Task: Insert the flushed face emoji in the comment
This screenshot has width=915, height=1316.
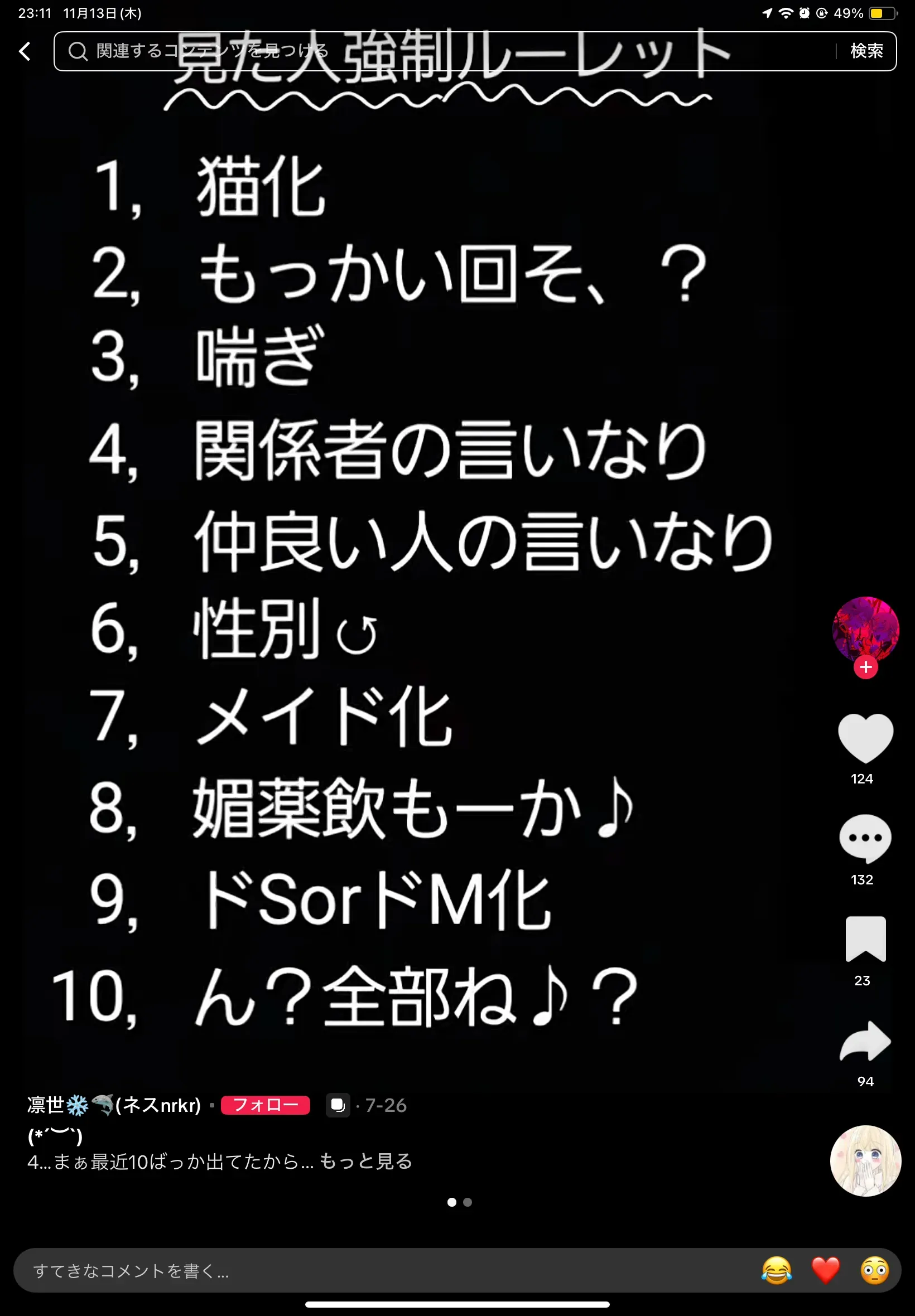Action: click(875, 1270)
